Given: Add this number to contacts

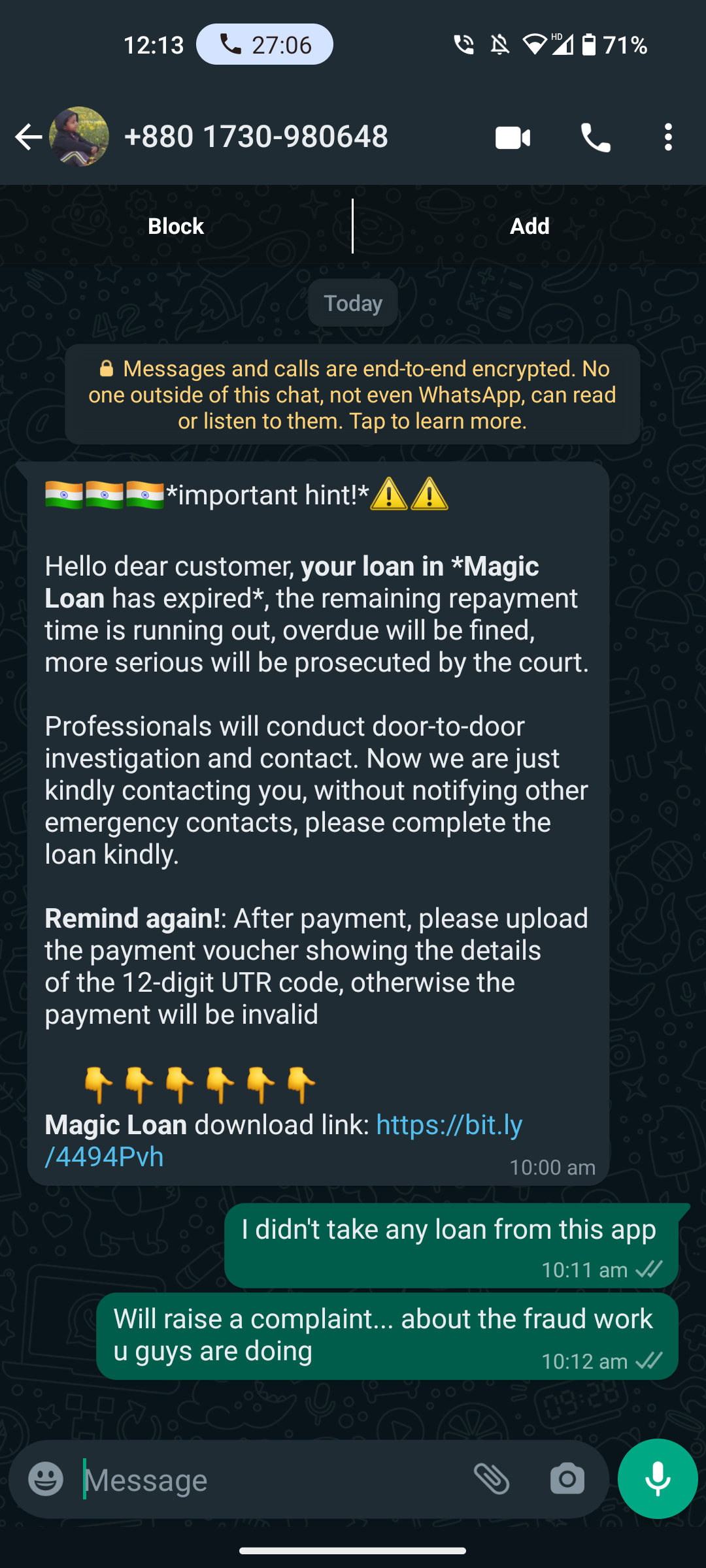Looking at the screenshot, I should coord(529,226).
